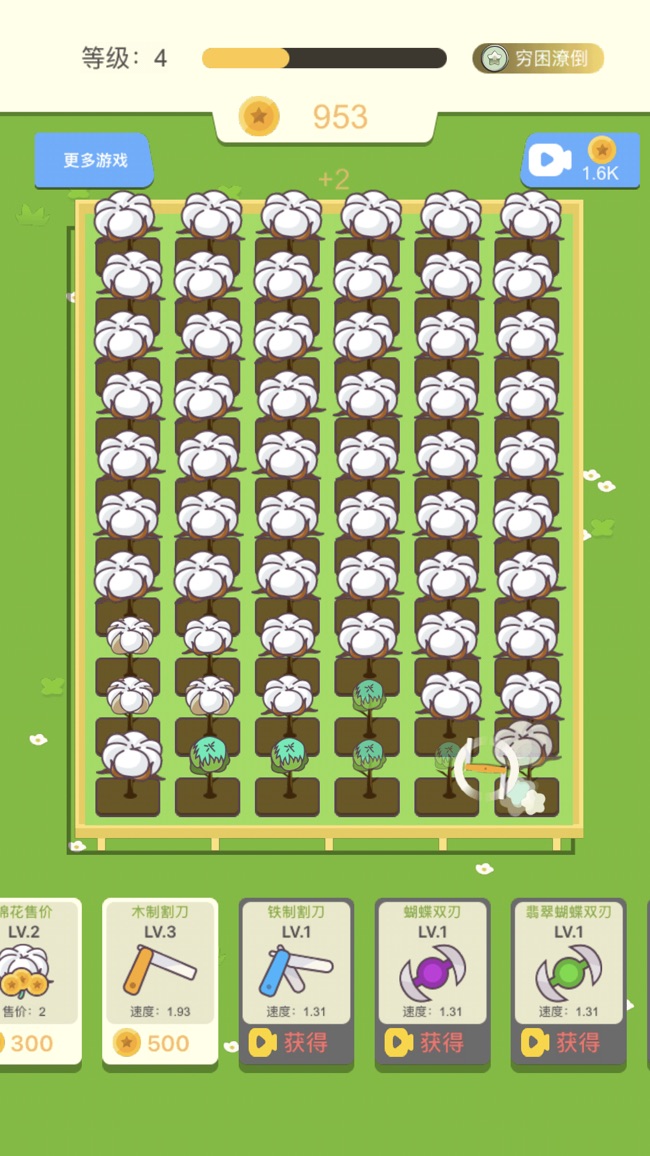
Task: Upgrade 棉花售价 for 300 coins
Action: (30, 1043)
